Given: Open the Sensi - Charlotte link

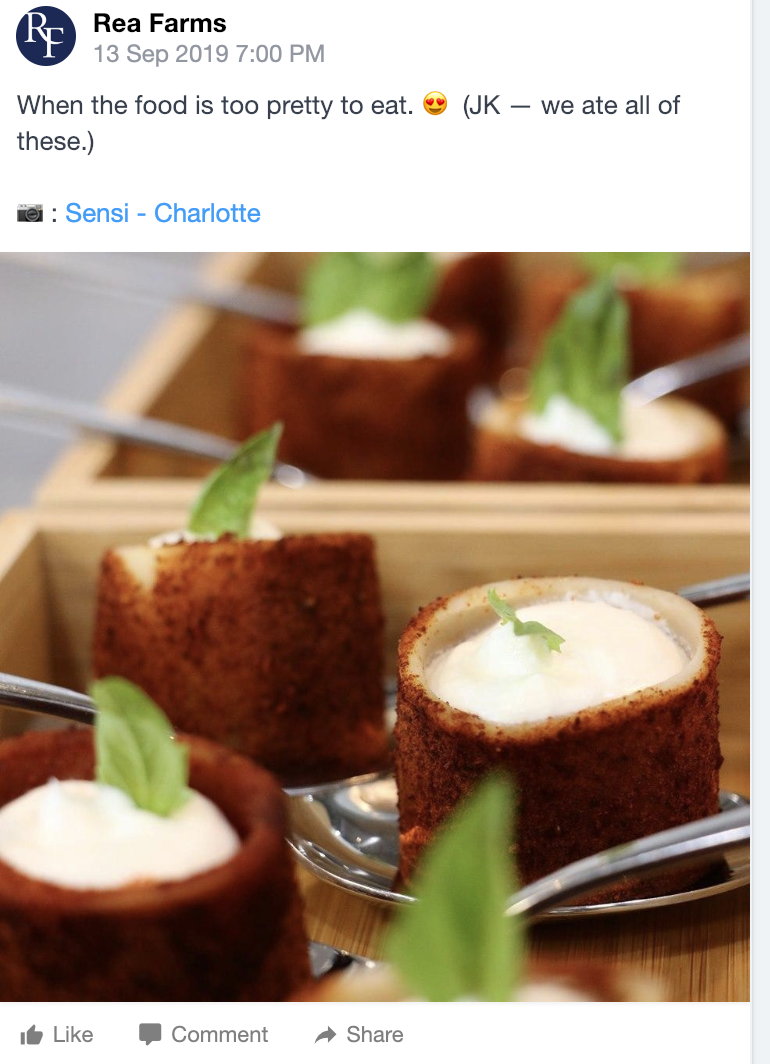Looking at the screenshot, I should click(162, 213).
